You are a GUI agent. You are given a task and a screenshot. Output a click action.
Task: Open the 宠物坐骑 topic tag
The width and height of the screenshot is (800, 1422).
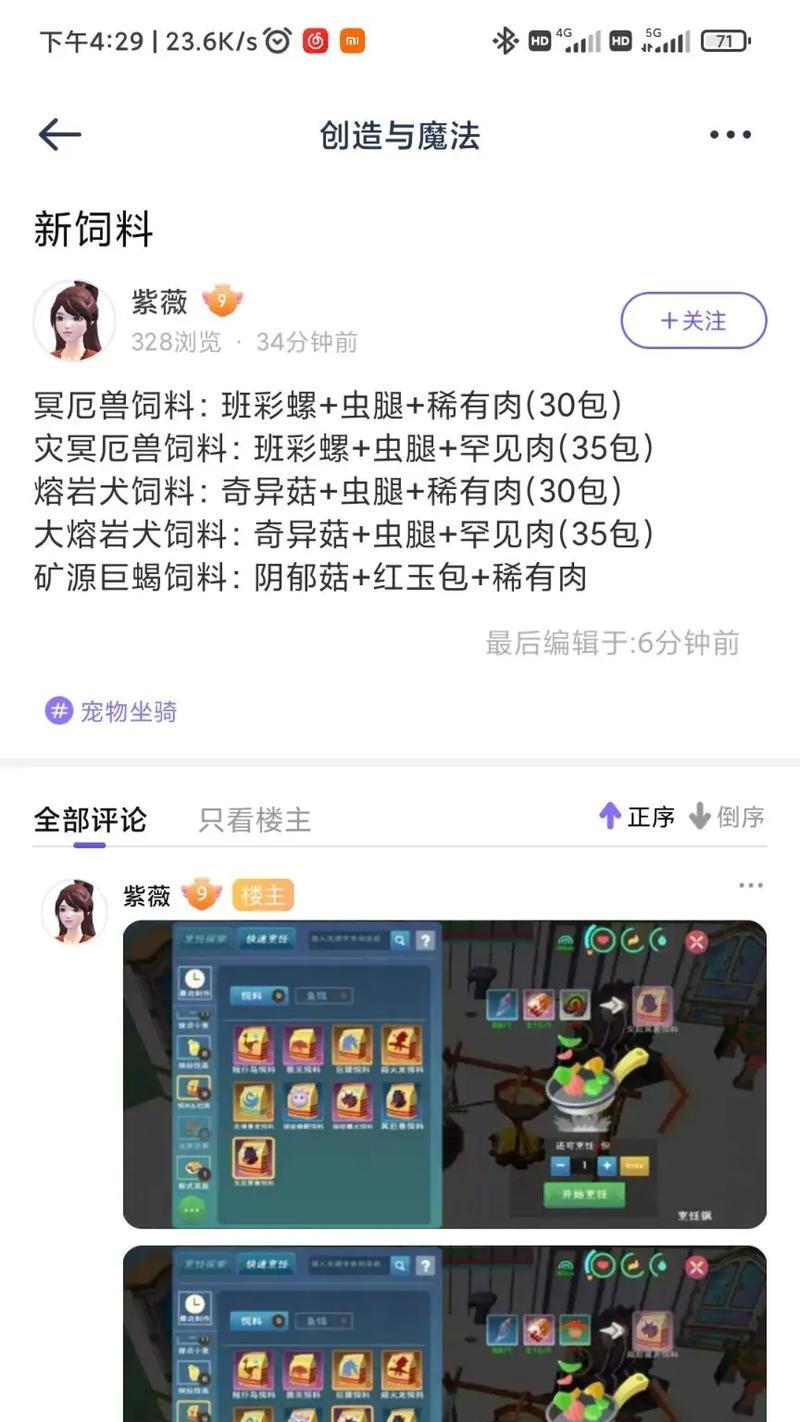point(112,711)
